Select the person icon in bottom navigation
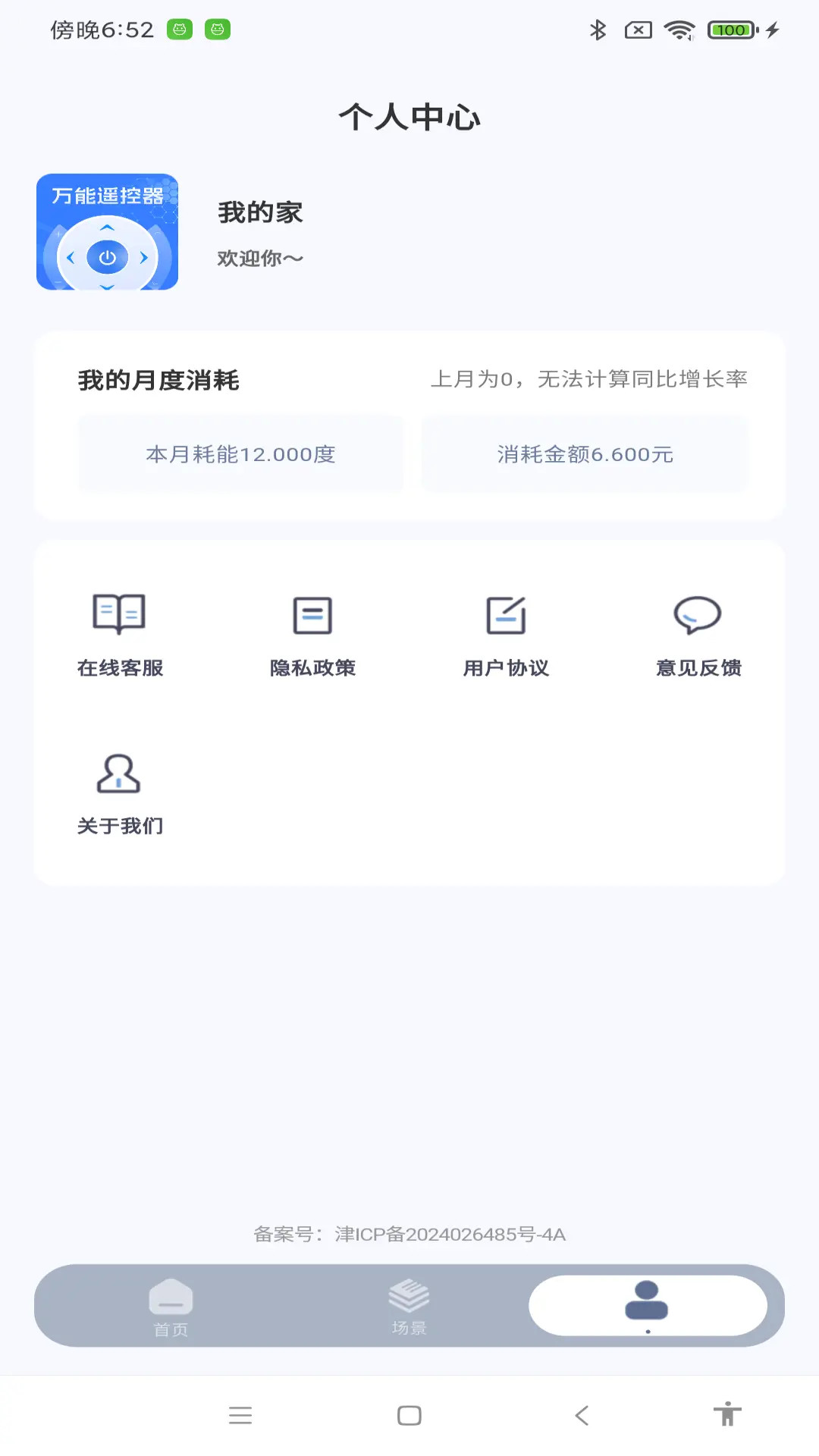 point(647,1303)
